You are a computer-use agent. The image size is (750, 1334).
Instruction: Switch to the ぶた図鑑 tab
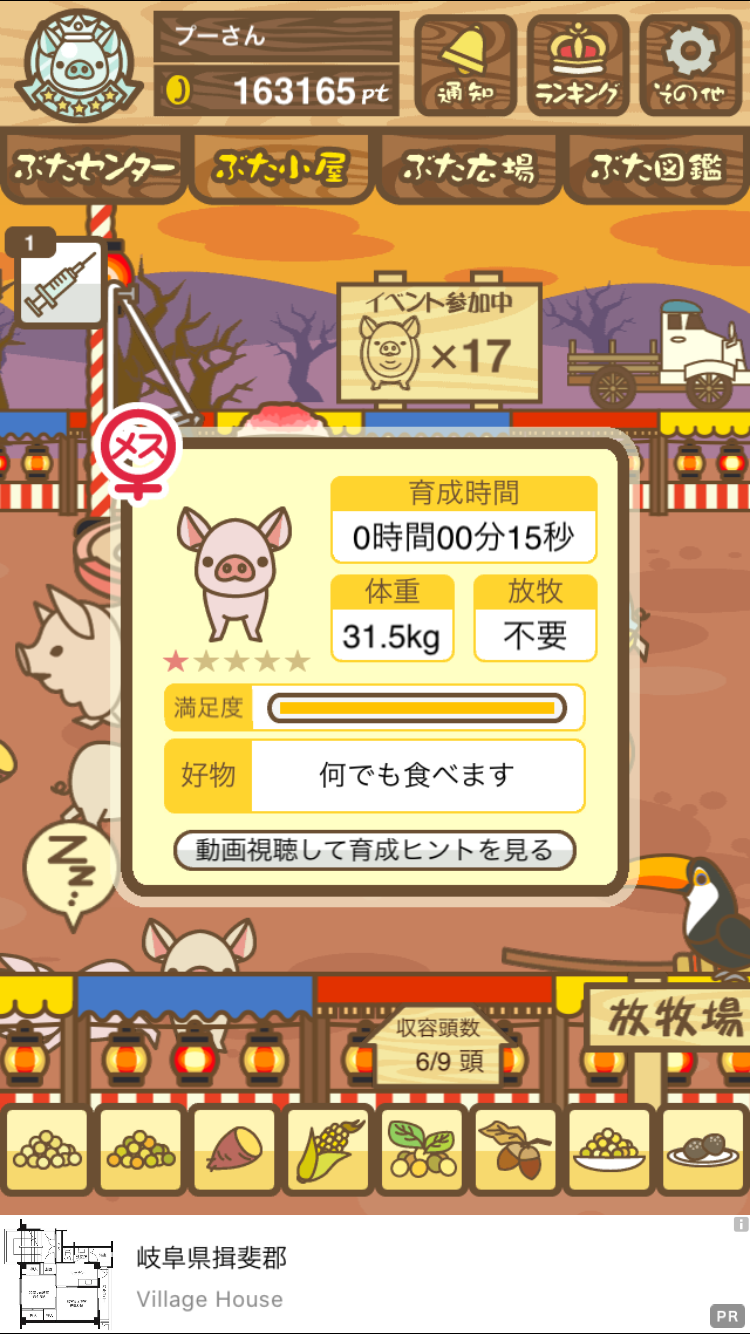coord(656,168)
